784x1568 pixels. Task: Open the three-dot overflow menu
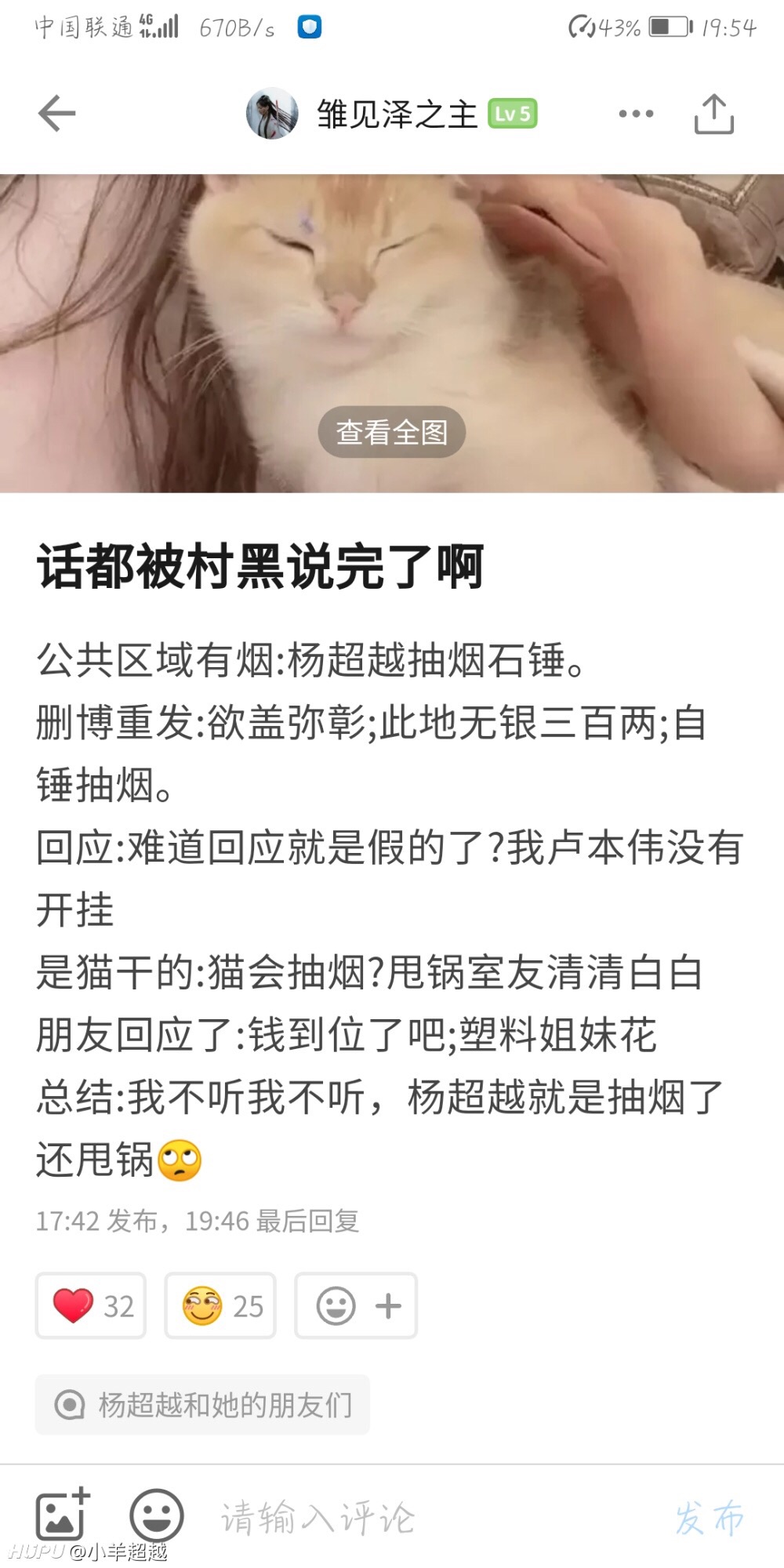pyautogui.click(x=636, y=114)
